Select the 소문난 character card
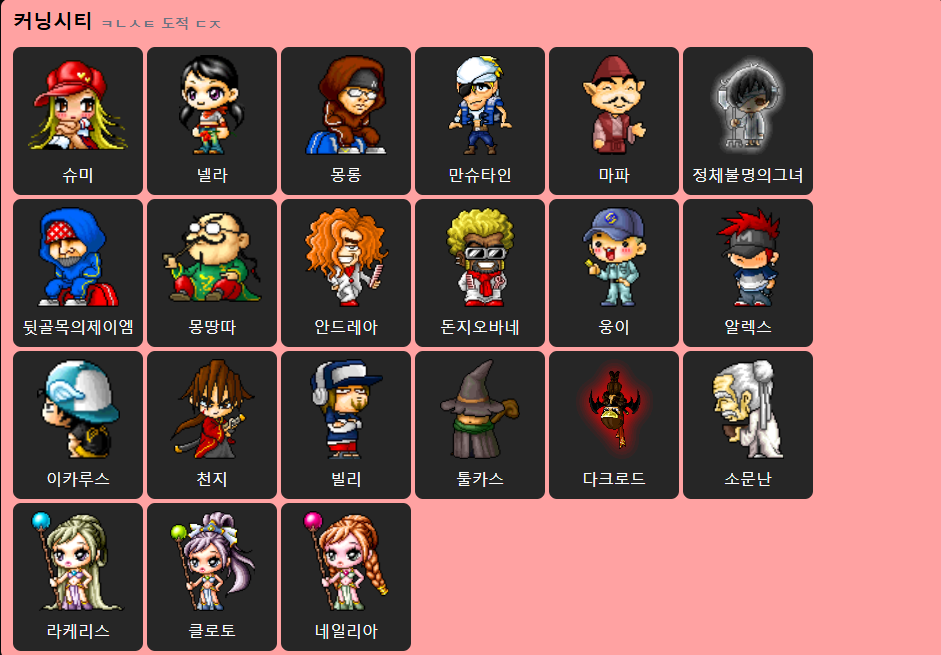This screenshot has width=941, height=655. click(748, 425)
